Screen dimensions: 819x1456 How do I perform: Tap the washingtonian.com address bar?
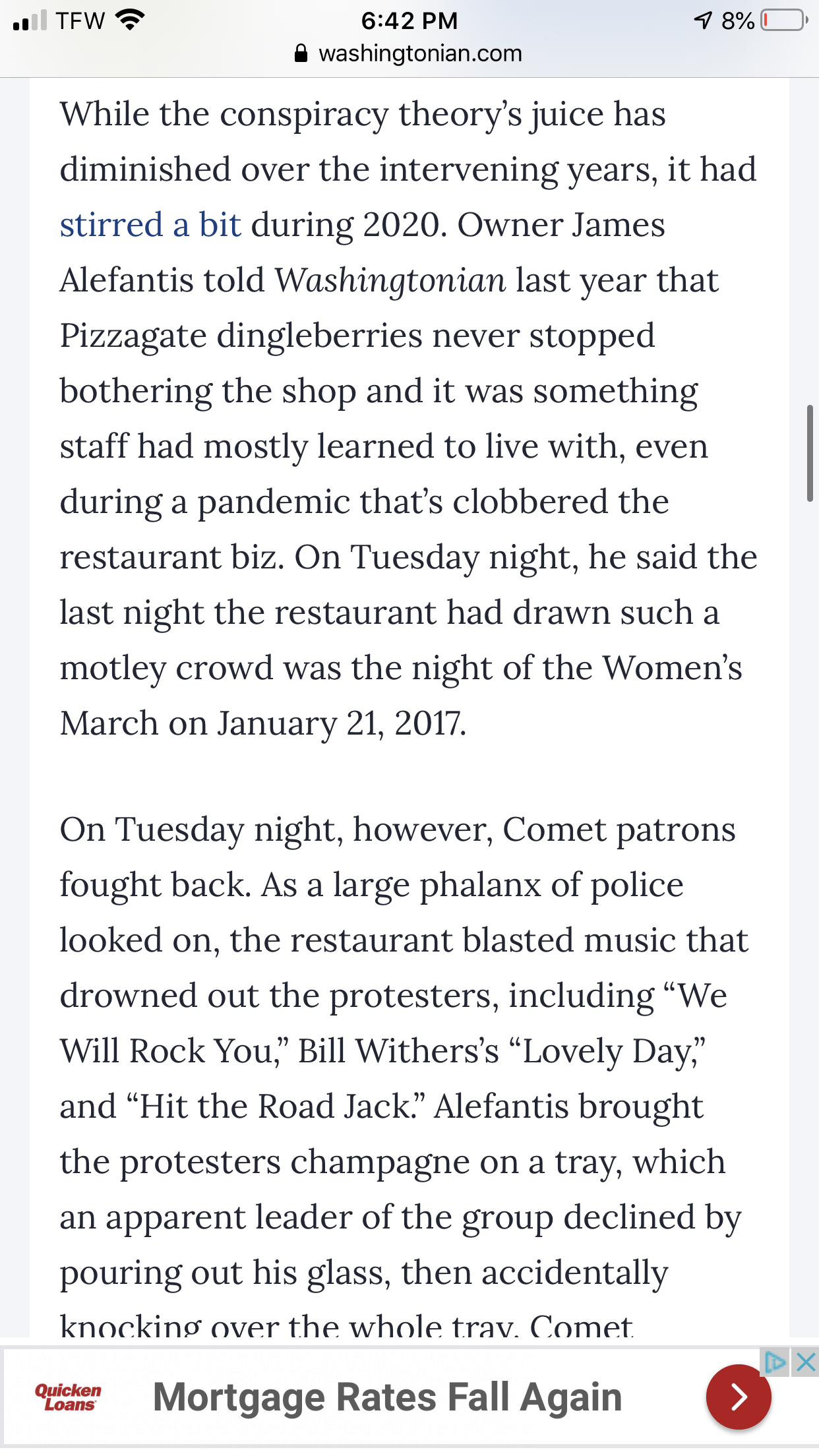tap(409, 53)
